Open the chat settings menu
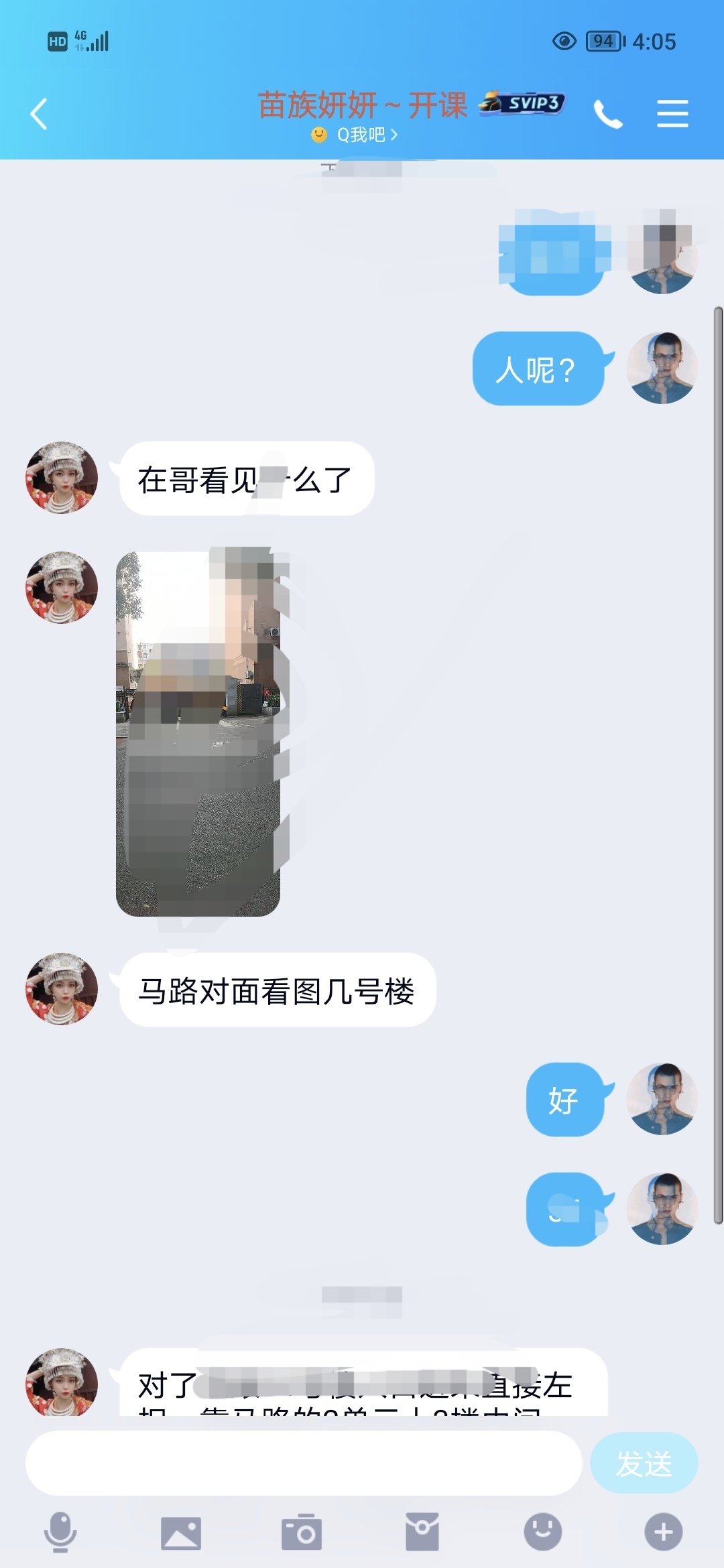724x1568 pixels. [x=672, y=113]
